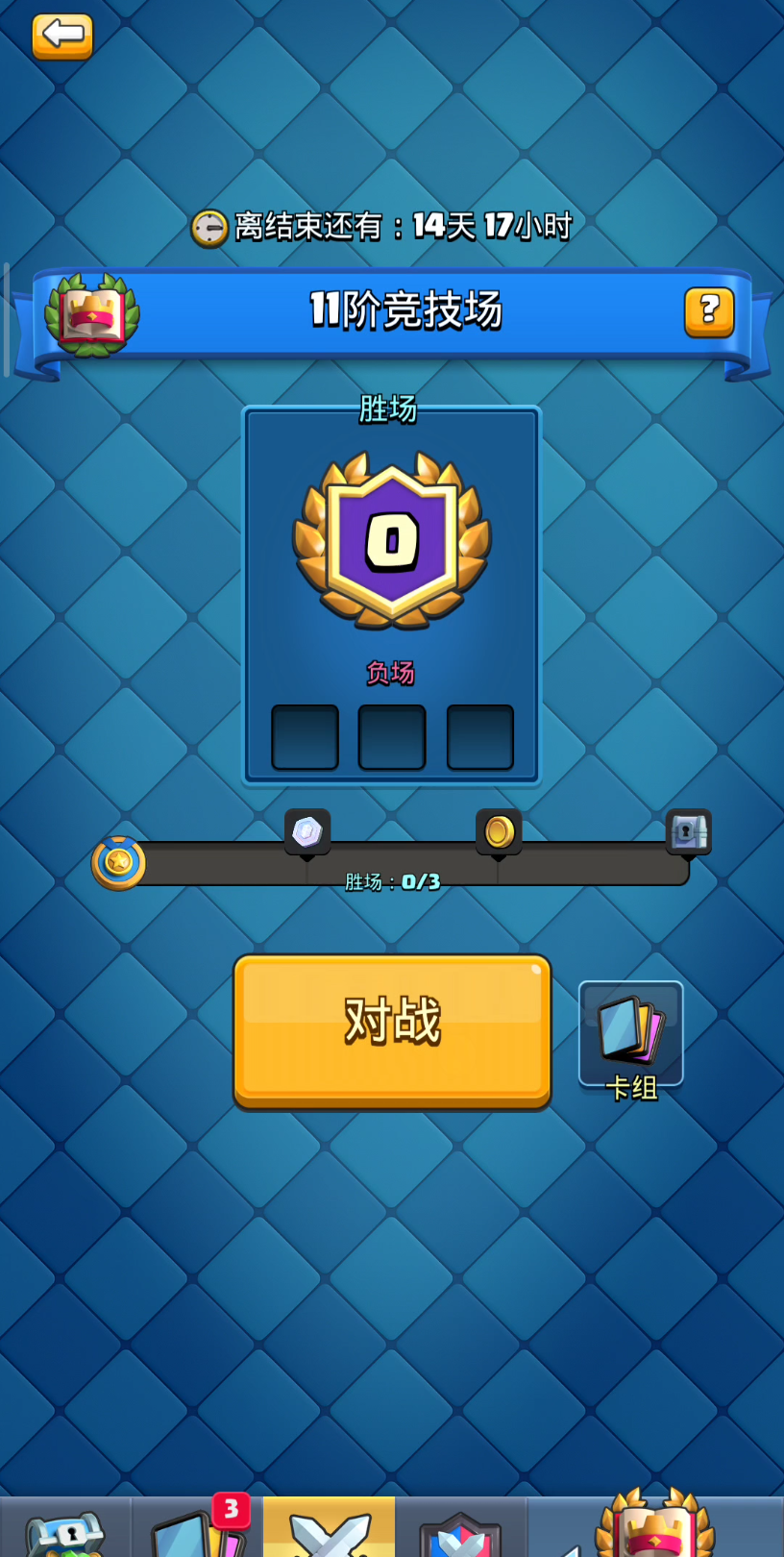This screenshot has width=784, height=1557.
Task: Start a match with 对战 button
Action: 392,1029
